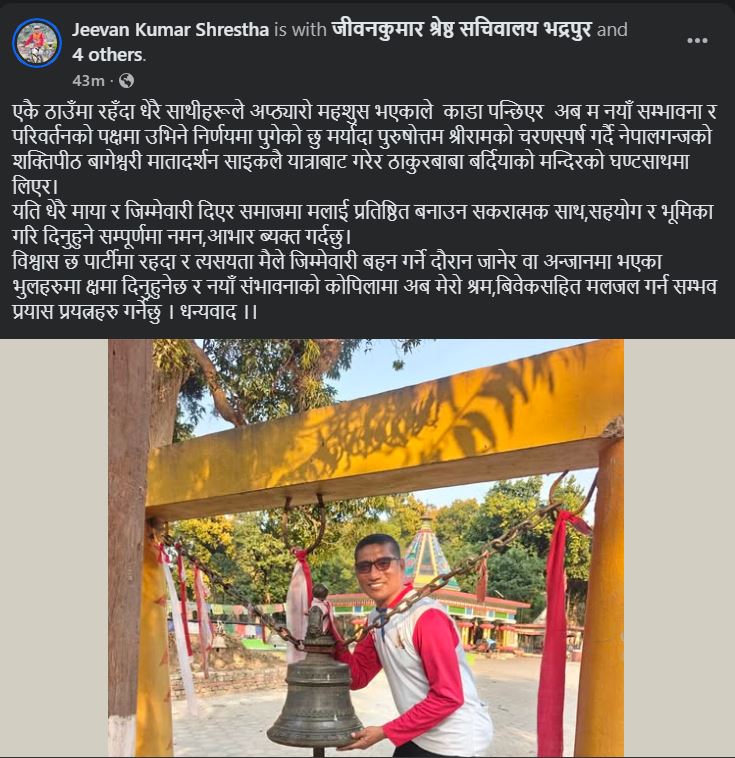Open Jeevan Kumar Shrestha's profile name link
This screenshot has width=735, height=758.
[x=170, y=30]
